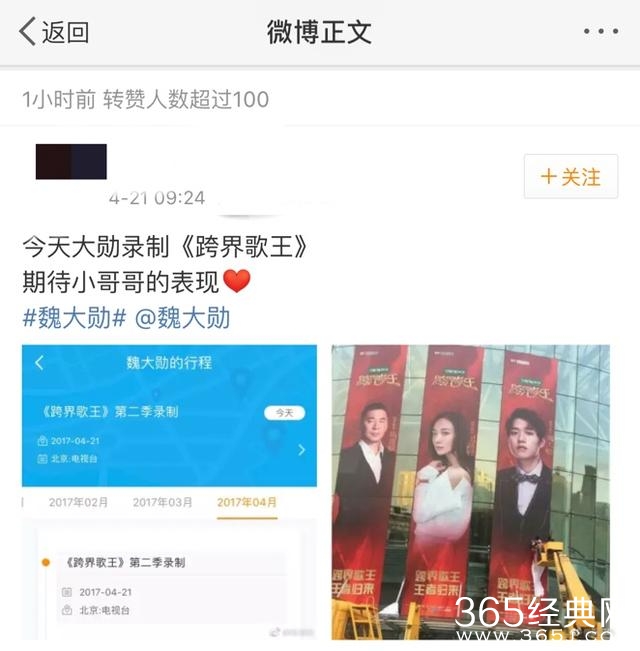Visit the mentioned @魏大勋 profile
This screenshot has height=651, width=640.
coord(182,318)
